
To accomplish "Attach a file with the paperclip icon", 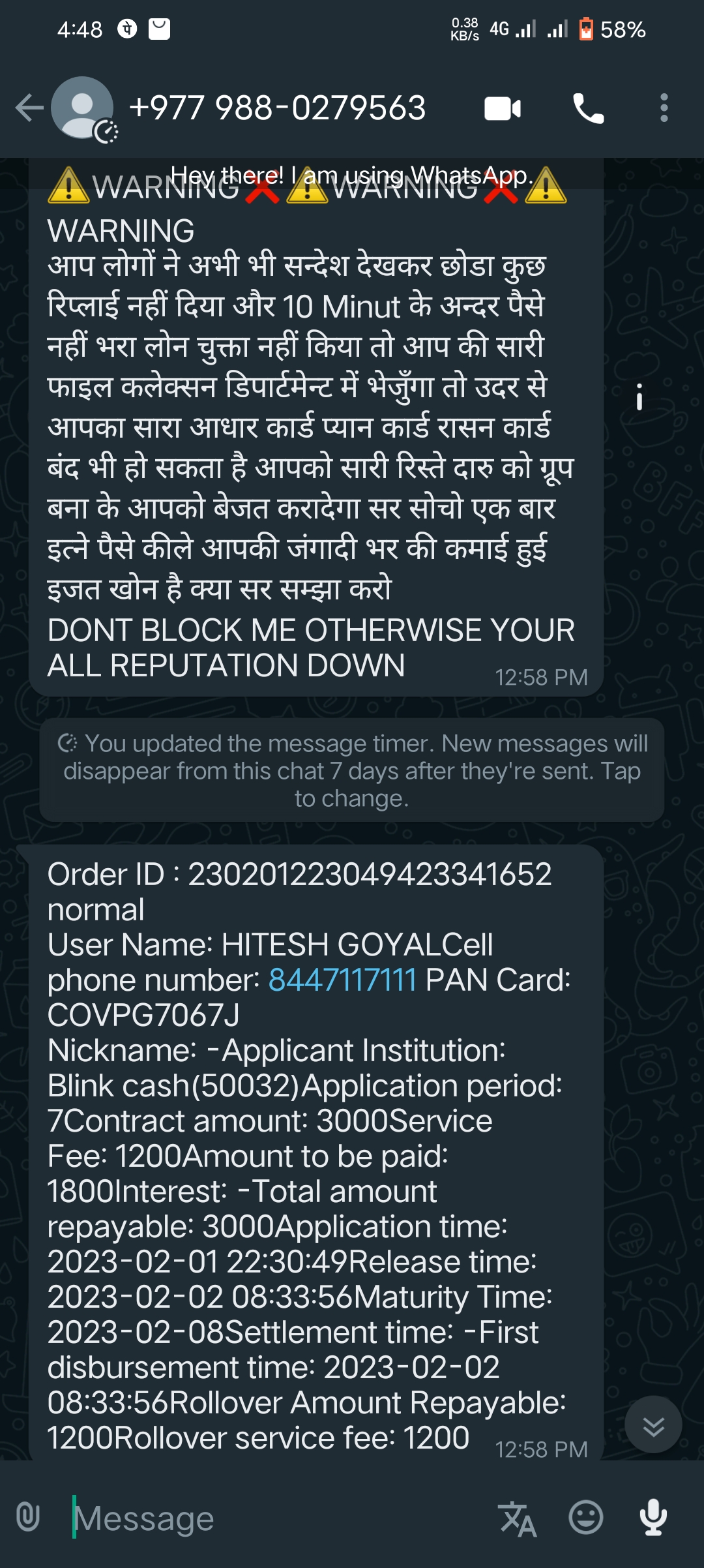I will (x=28, y=1516).
